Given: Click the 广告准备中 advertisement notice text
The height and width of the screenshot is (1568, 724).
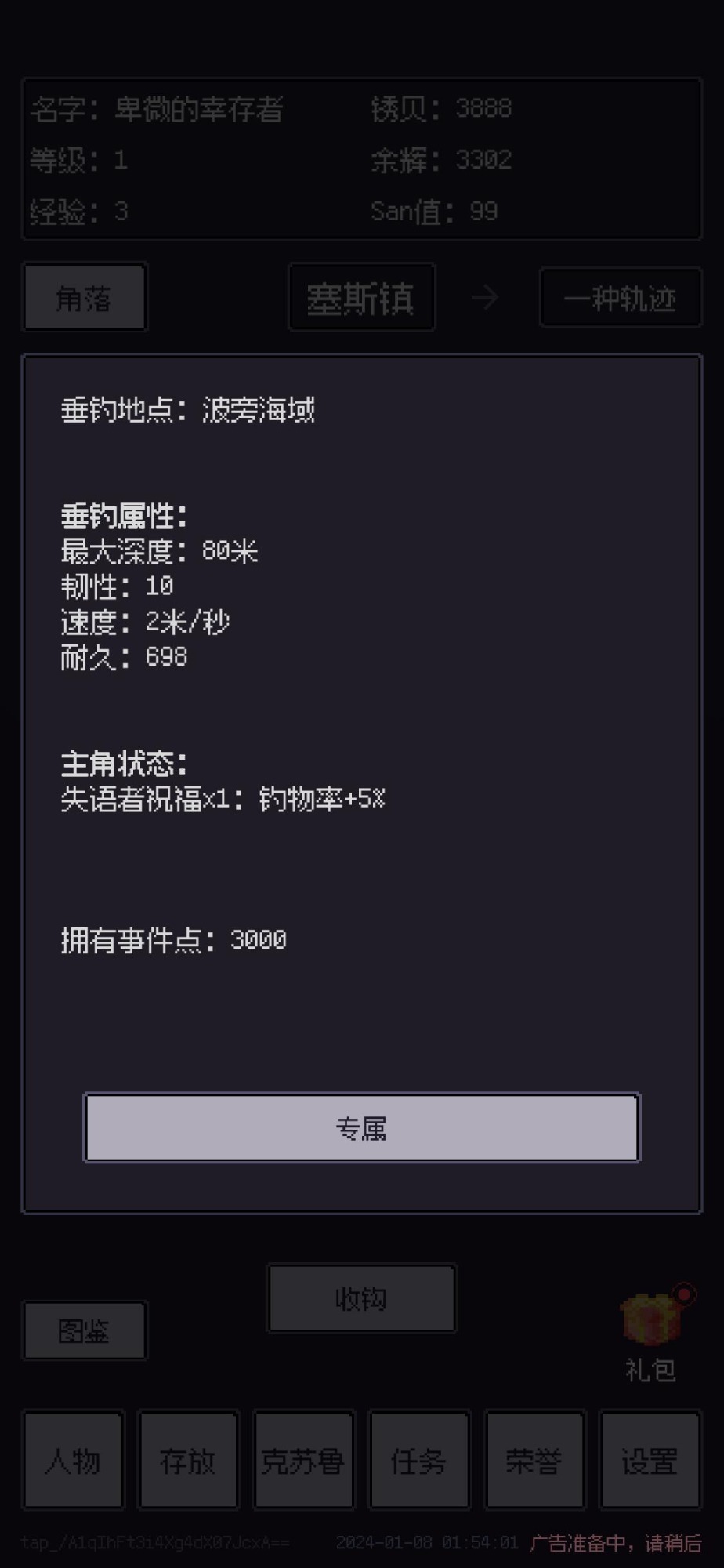Looking at the screenshot, I should [619, 1541].
